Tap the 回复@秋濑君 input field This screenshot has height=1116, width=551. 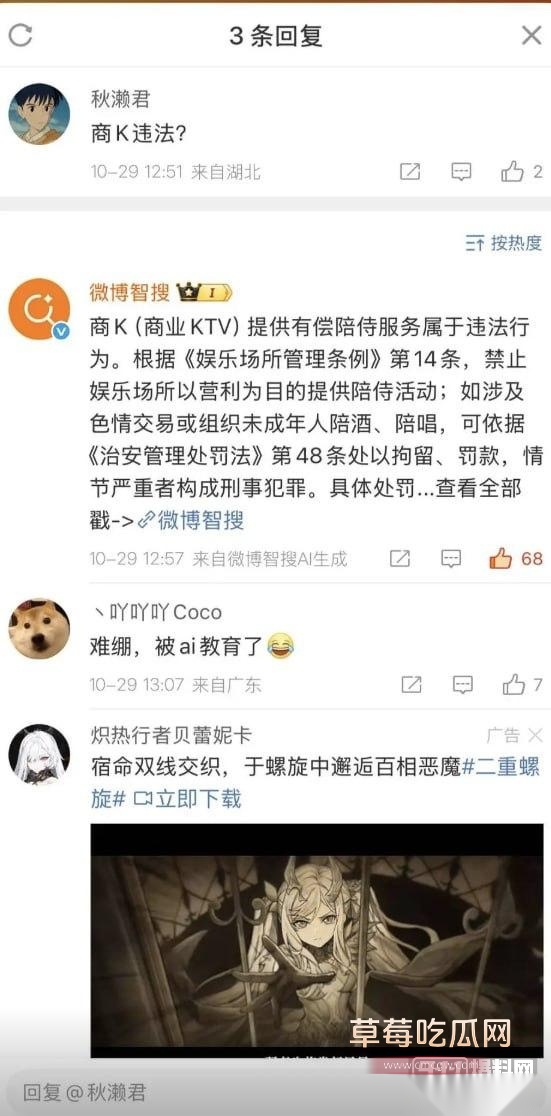click(x=276, y=1092)
